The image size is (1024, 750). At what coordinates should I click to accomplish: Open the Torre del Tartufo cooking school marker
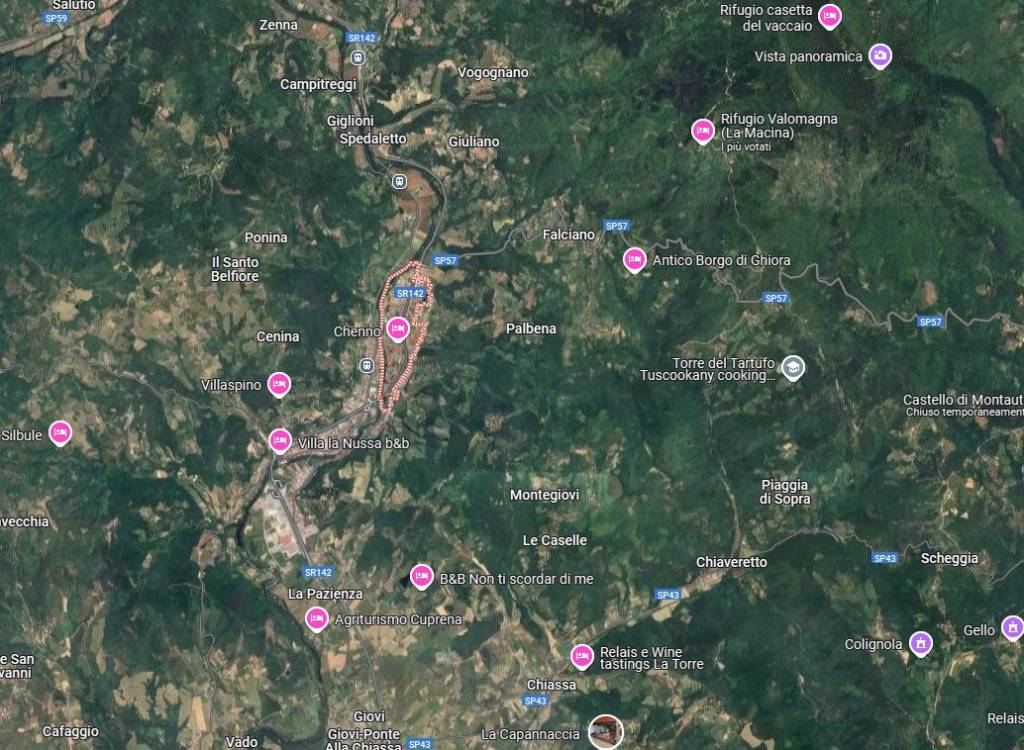pyautogui.click(x=793, y=368)
